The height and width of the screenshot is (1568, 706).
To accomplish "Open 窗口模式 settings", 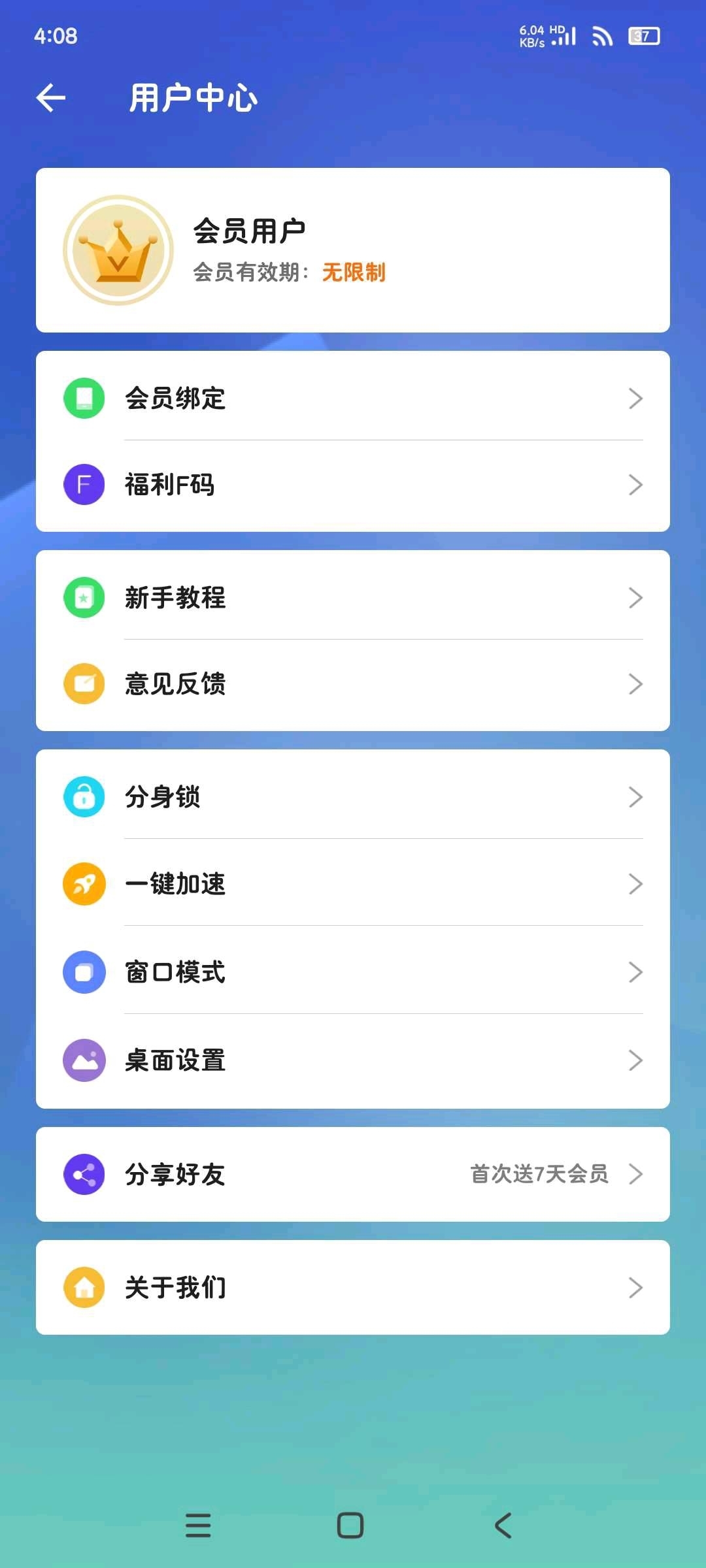I will (x=353, y=972).
